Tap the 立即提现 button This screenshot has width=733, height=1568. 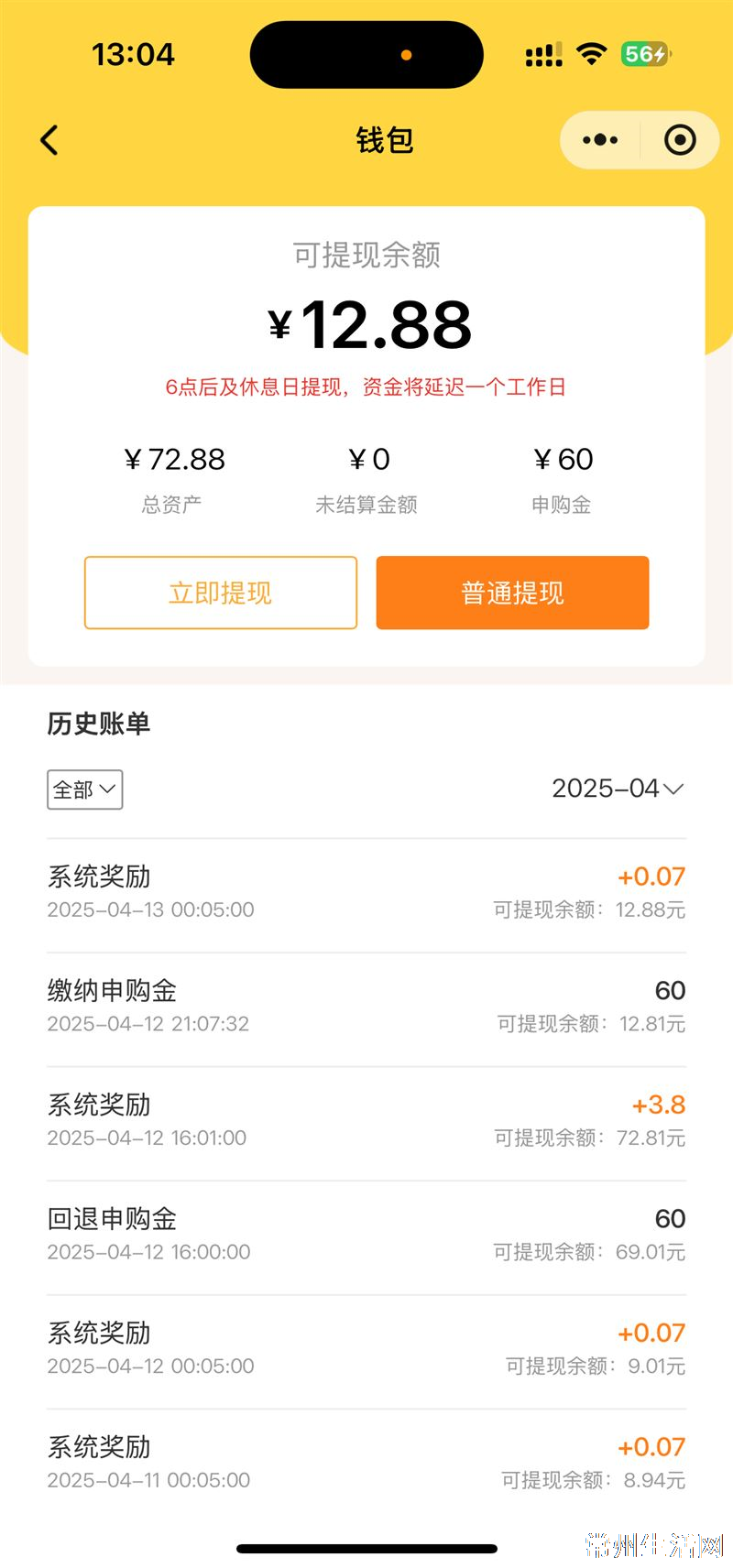click(x=221, y=593)
